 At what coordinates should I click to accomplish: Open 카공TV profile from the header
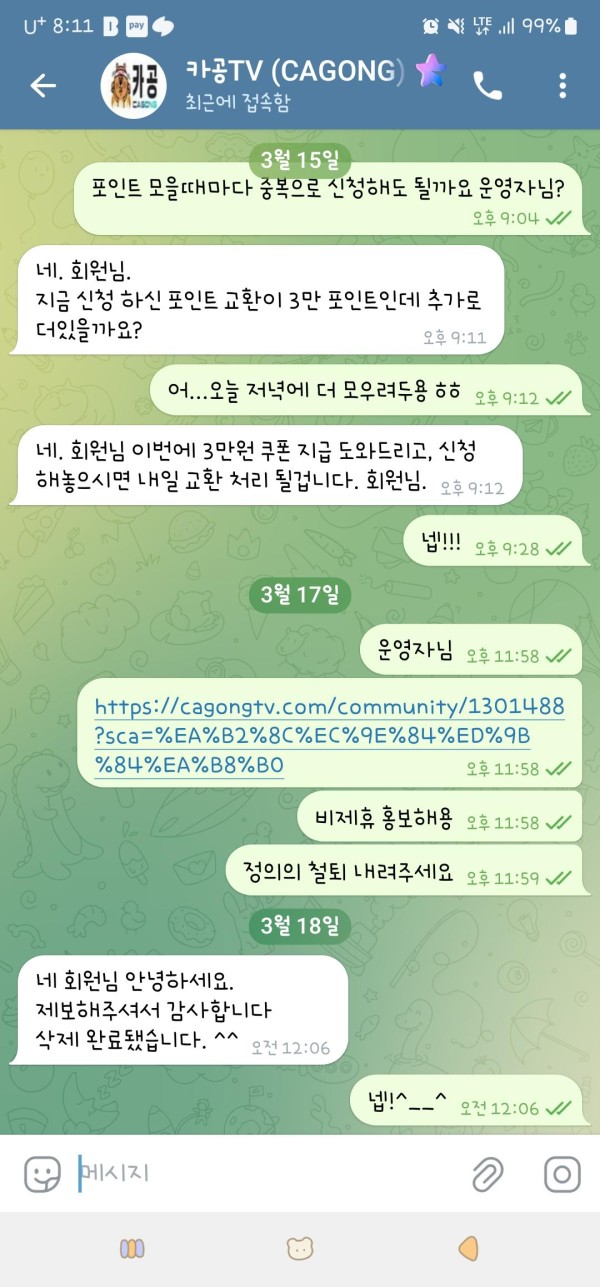pos(290,85)
